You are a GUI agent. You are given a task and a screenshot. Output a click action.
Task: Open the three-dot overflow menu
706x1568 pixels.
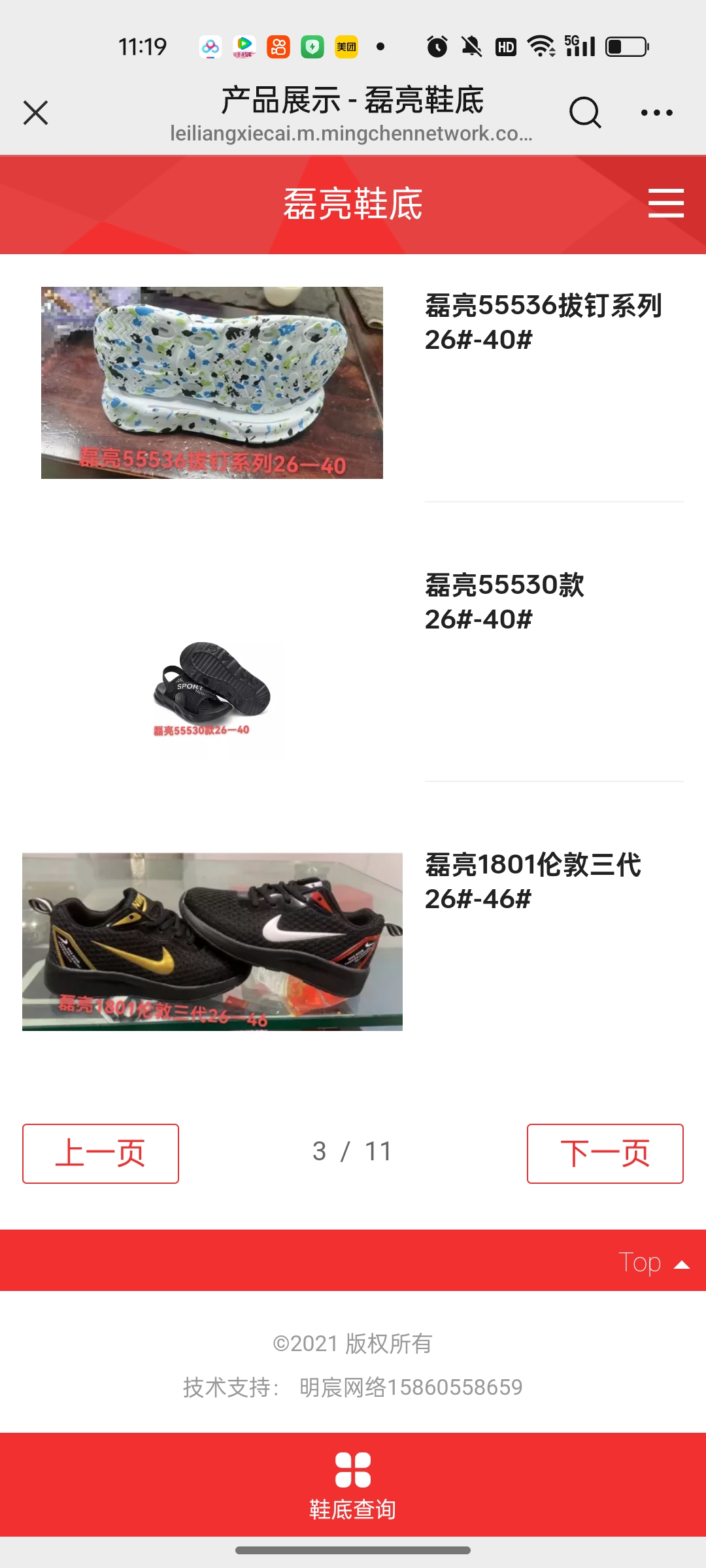[x=656, y=112]
